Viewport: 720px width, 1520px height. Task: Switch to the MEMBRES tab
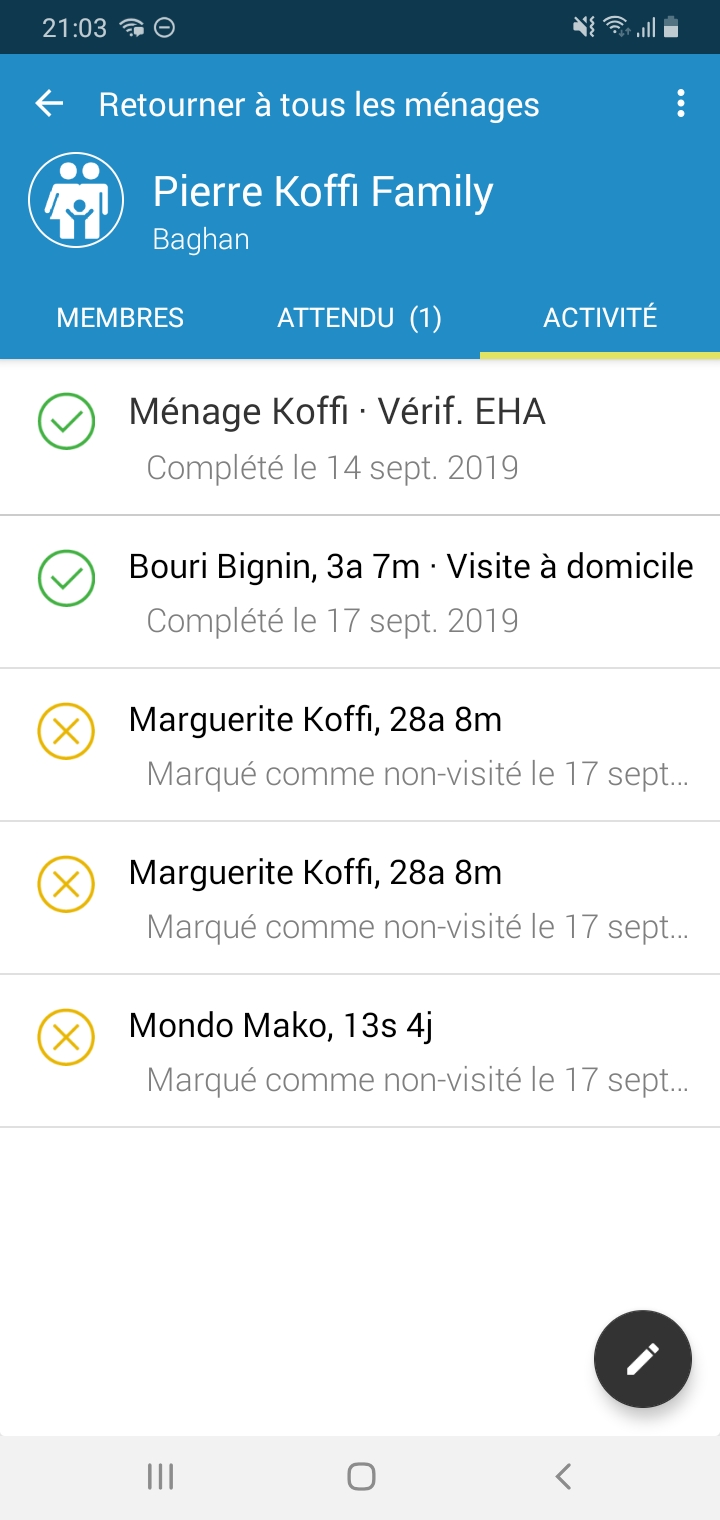click(x=119, y=317)
